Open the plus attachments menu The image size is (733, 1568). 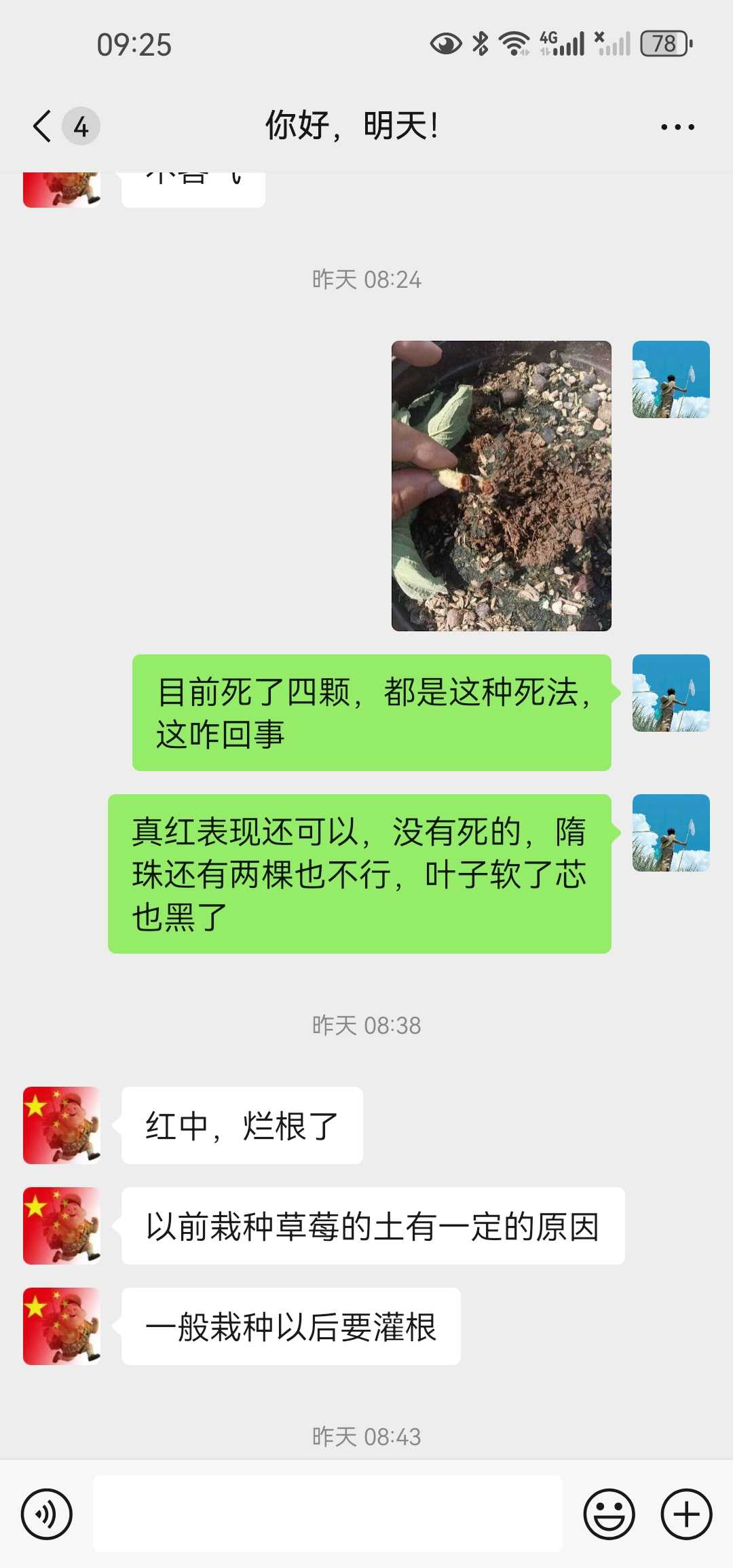pyautogui.click(x=686, y=1514)
